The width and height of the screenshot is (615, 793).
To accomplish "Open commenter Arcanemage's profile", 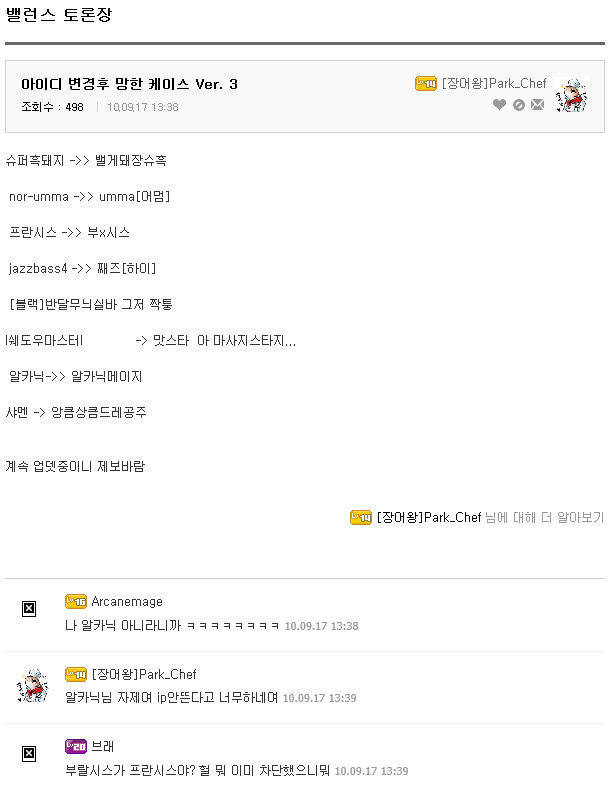I will (127, 601).
